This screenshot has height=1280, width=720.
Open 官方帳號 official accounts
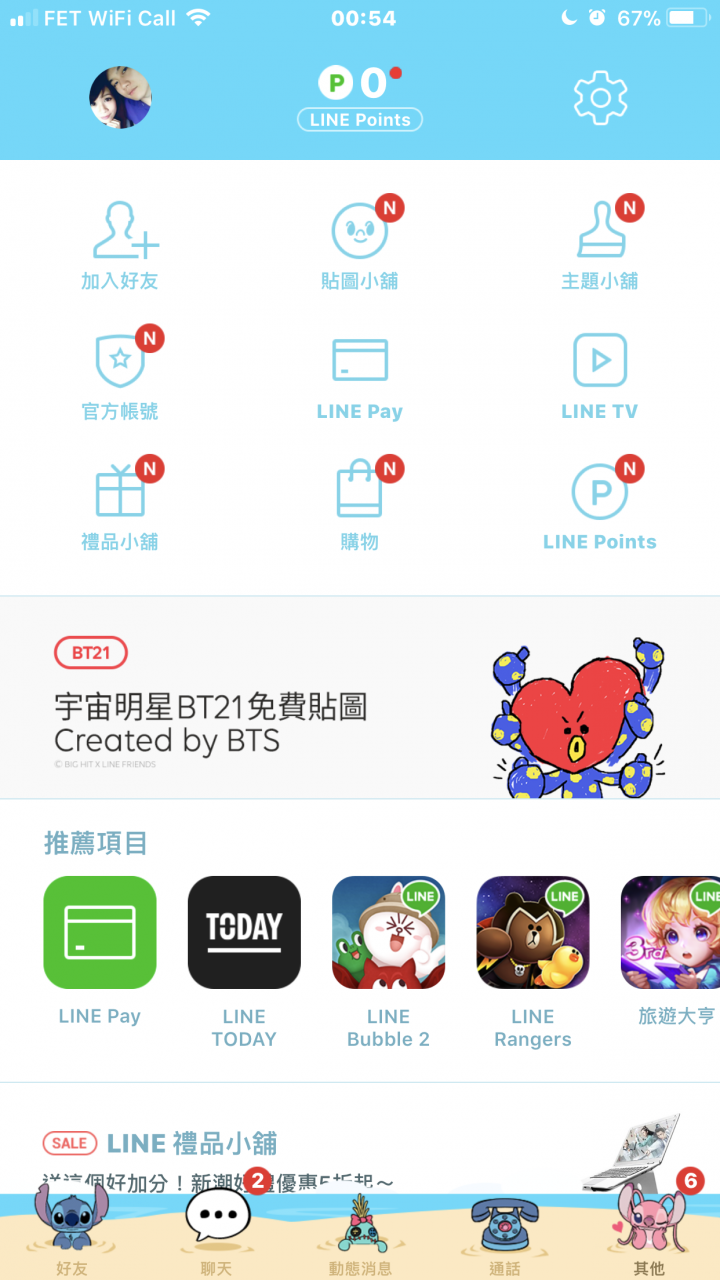point(120,376)
